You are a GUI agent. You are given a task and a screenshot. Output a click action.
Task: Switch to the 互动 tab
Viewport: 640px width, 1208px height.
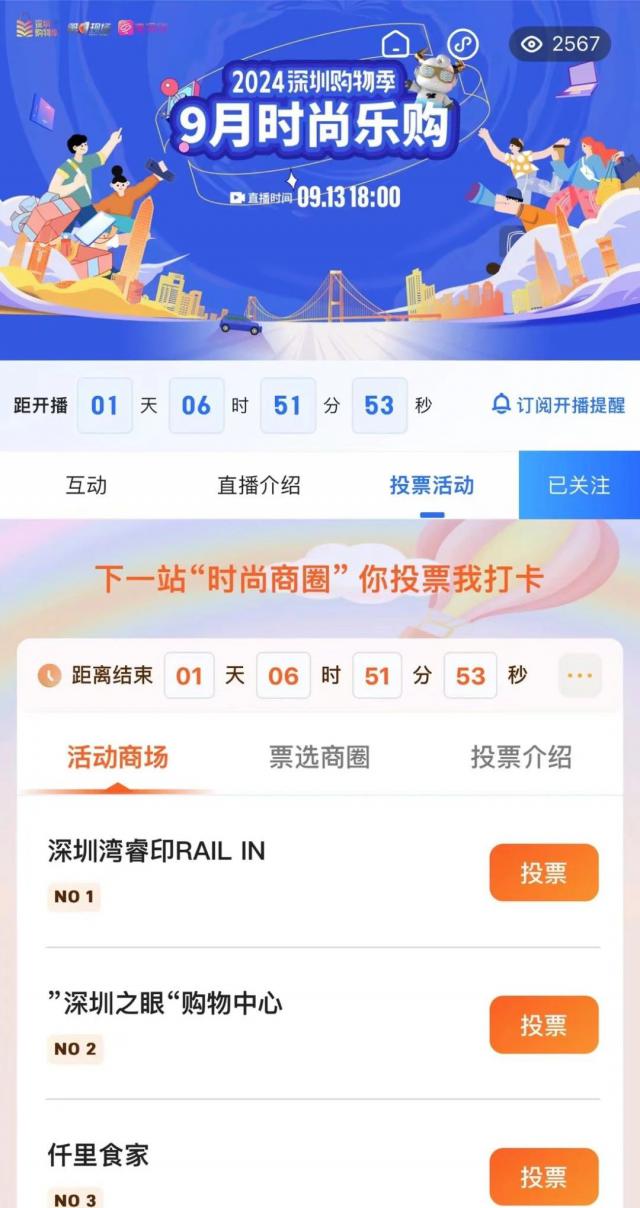86,486
